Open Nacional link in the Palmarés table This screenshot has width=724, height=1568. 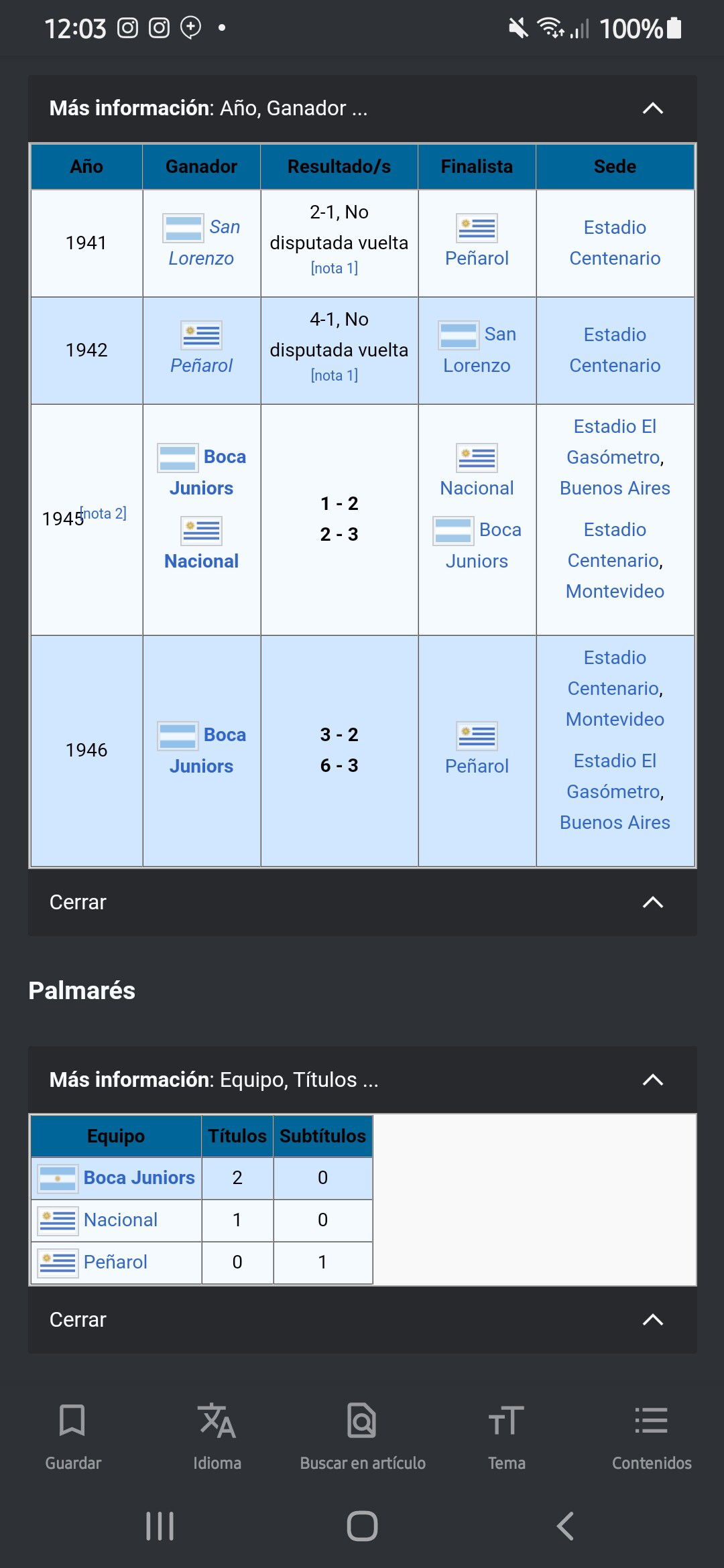121,1220
